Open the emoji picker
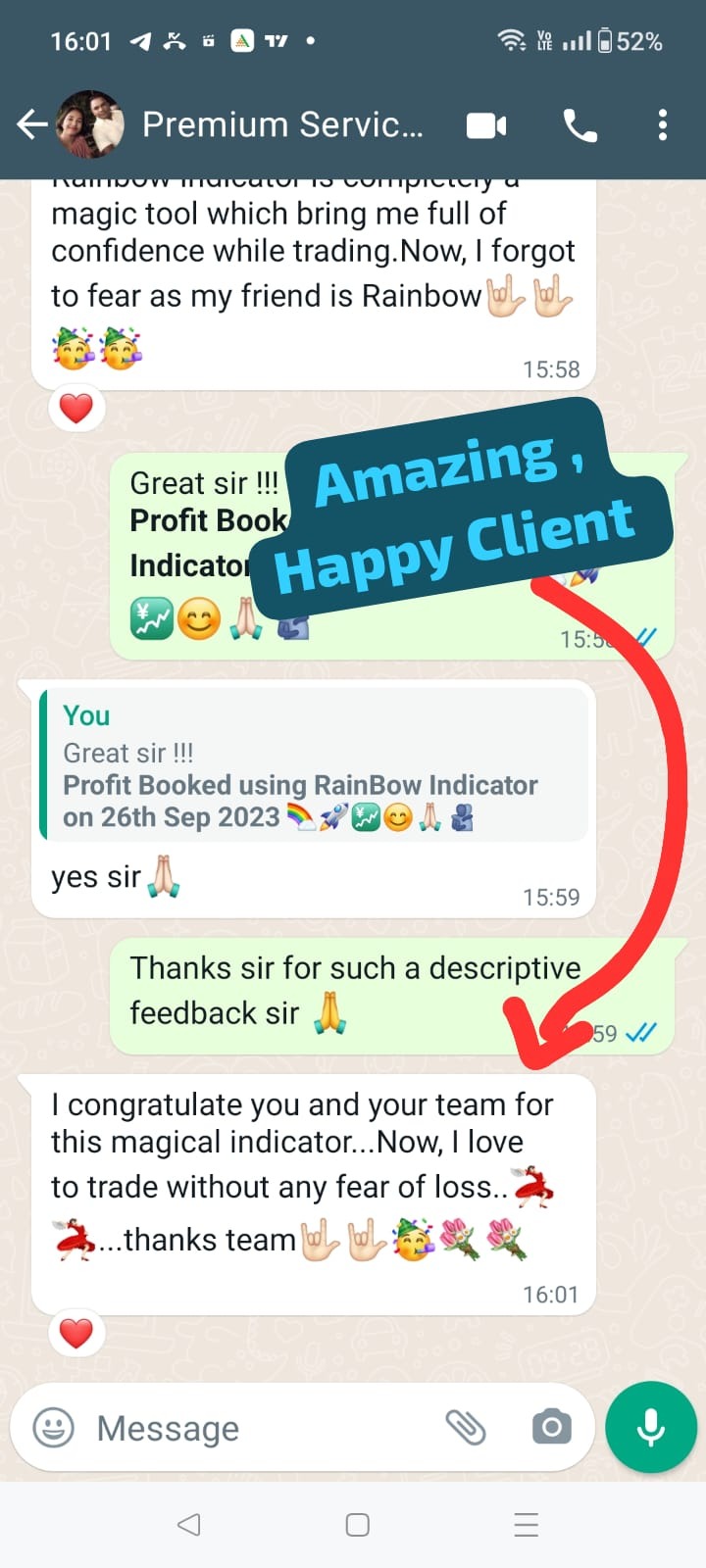This screenshot has width=706, height=1568. pyautogui.click(x=54, y=1428)
